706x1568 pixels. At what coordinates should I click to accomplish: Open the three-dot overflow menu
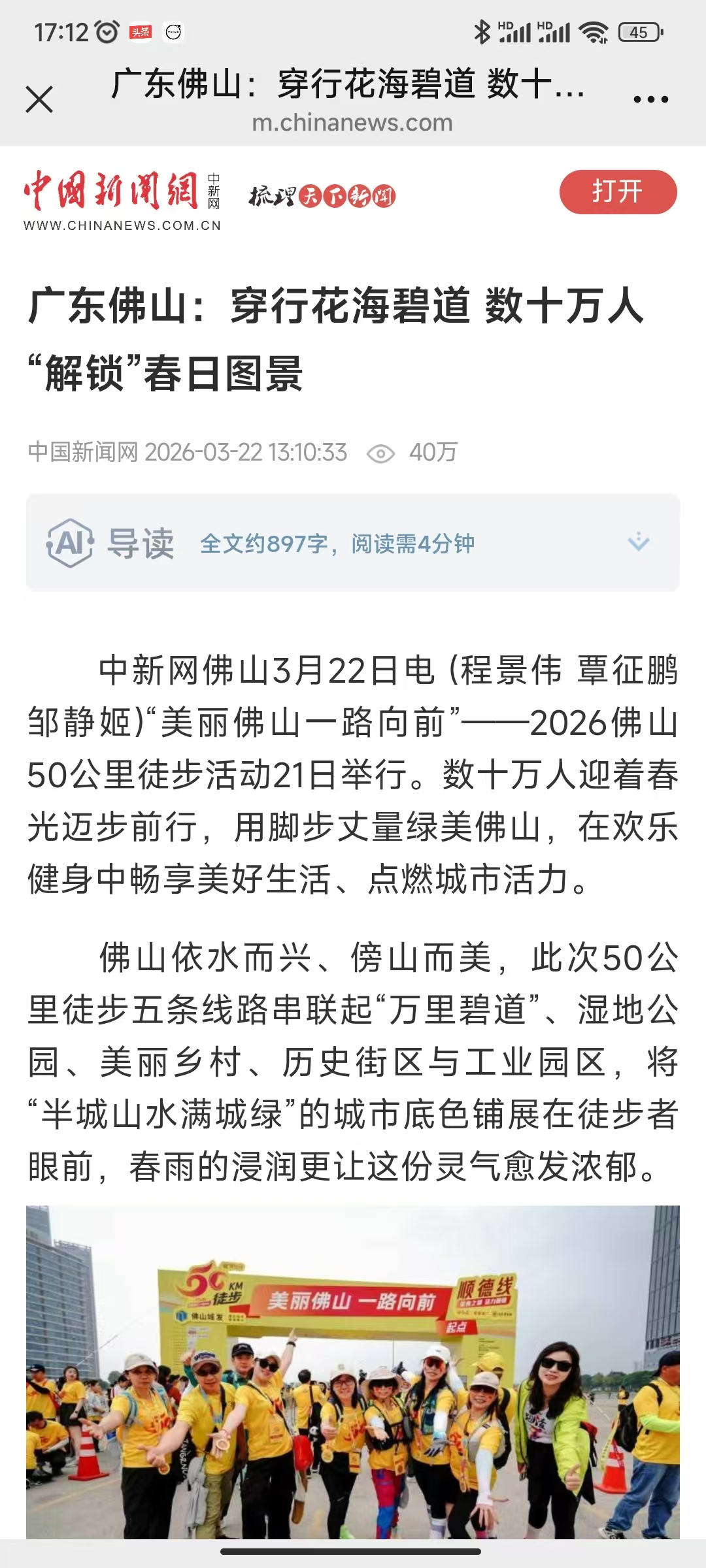pos(650,100)
